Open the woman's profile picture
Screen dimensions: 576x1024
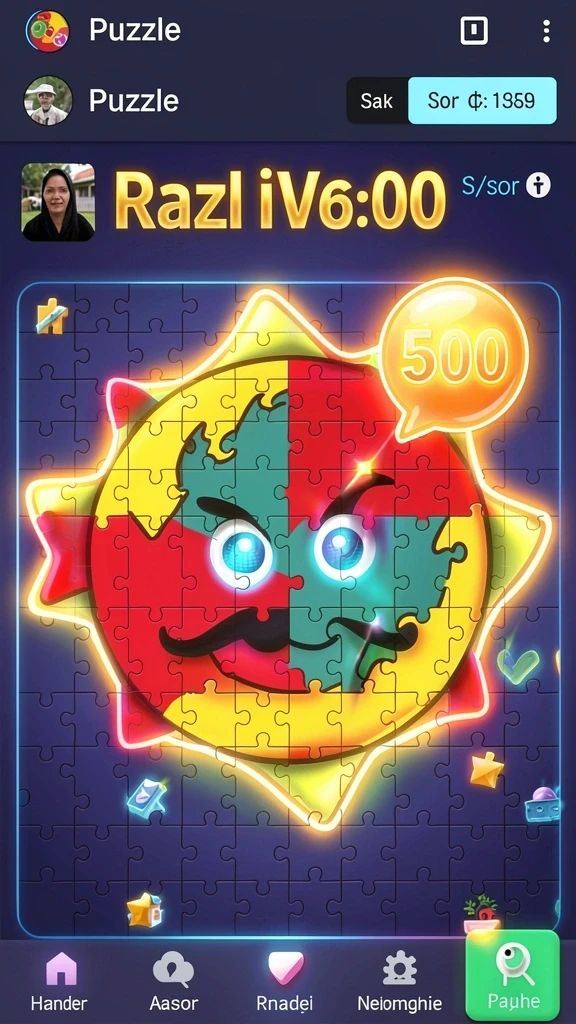click(58, 202)
